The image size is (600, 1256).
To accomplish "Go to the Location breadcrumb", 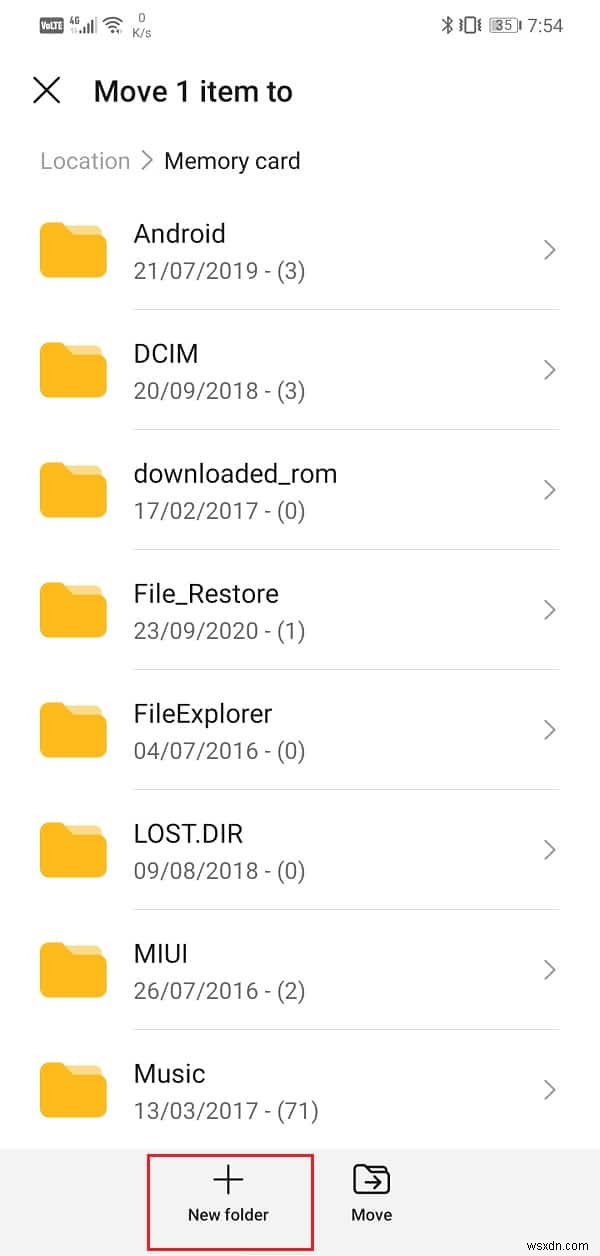I will (x=85, y=161).
